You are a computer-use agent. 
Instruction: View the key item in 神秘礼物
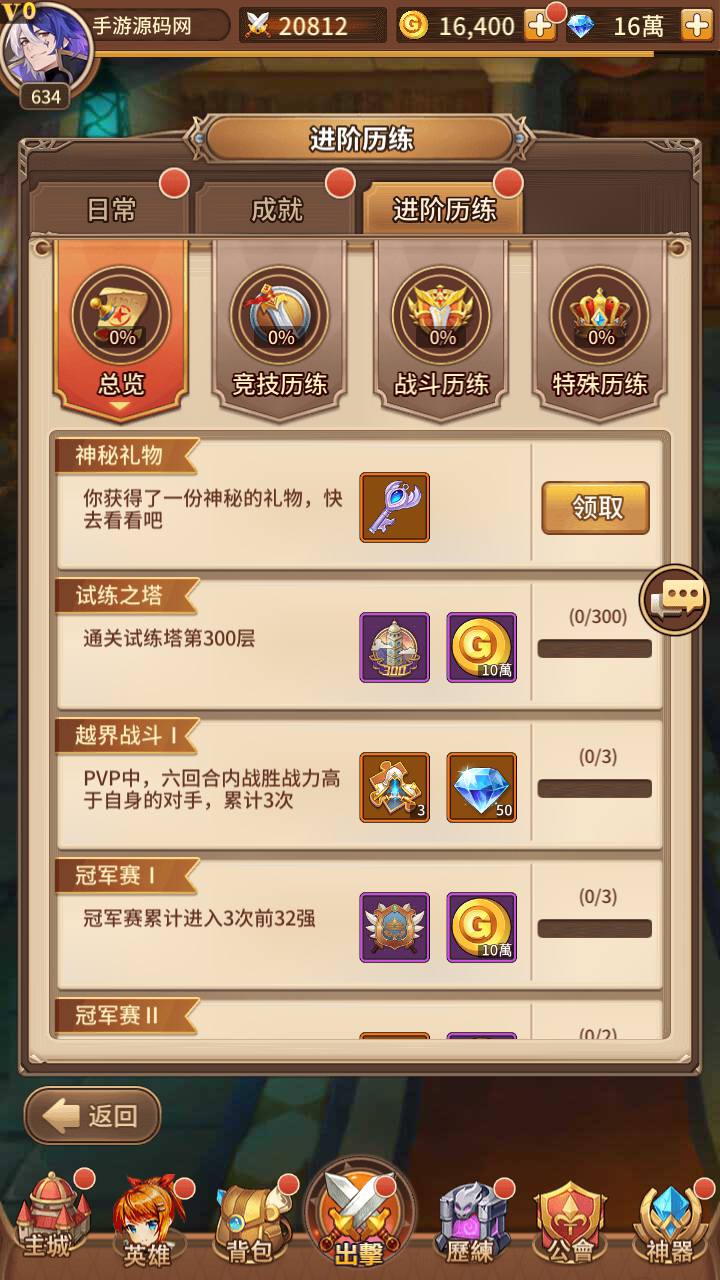tap(394, 508)
